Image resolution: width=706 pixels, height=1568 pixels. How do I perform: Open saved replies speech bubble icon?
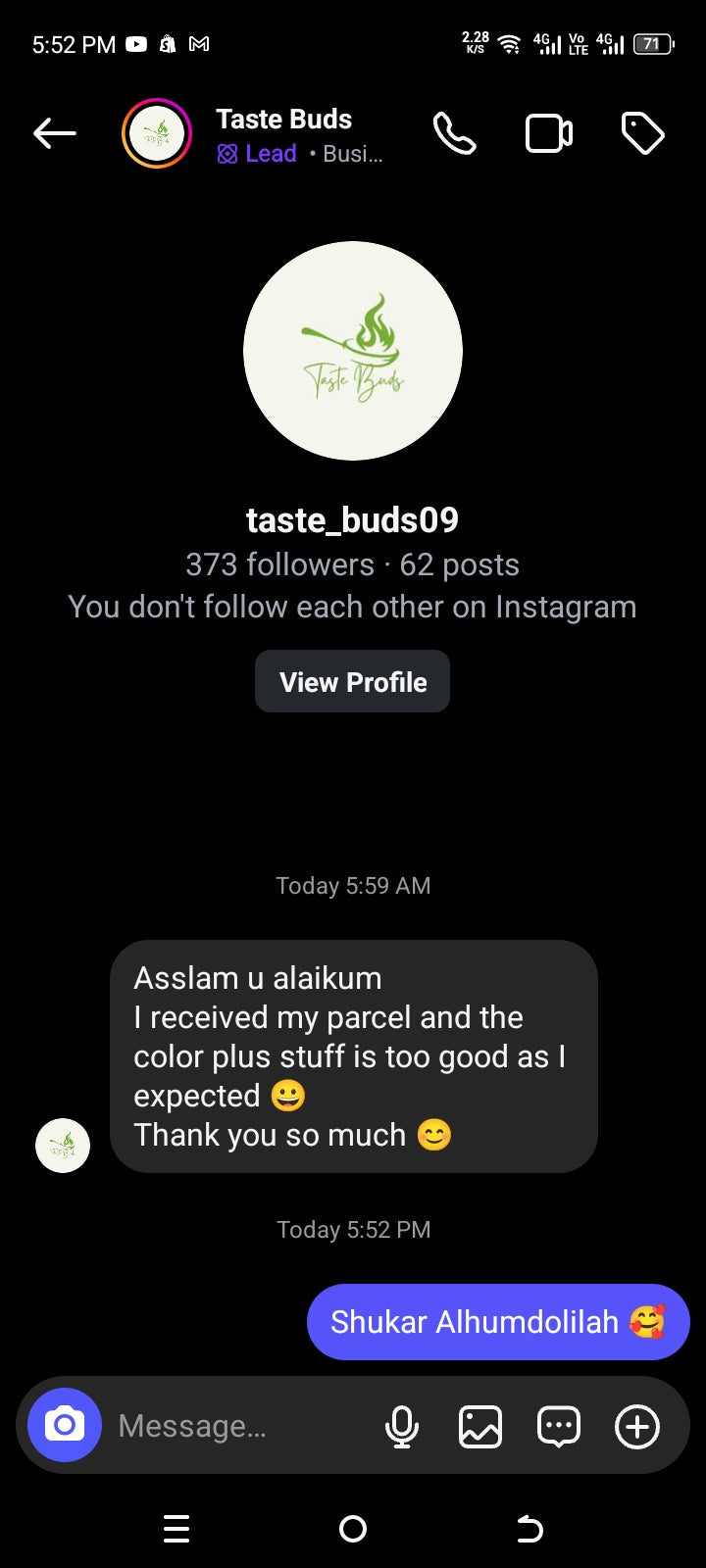[x=559, y=1426]
